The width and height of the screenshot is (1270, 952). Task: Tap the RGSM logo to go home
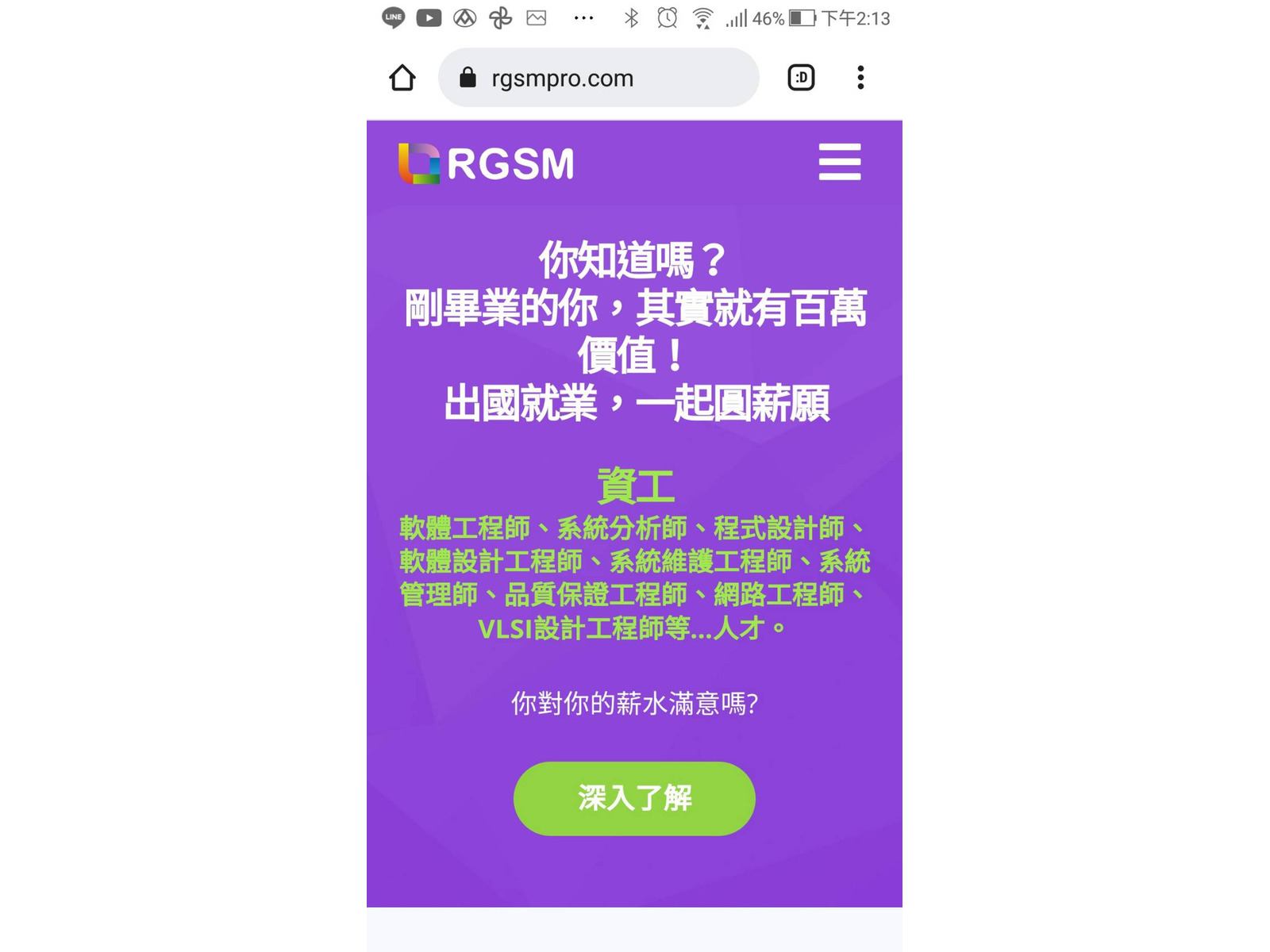486,163
